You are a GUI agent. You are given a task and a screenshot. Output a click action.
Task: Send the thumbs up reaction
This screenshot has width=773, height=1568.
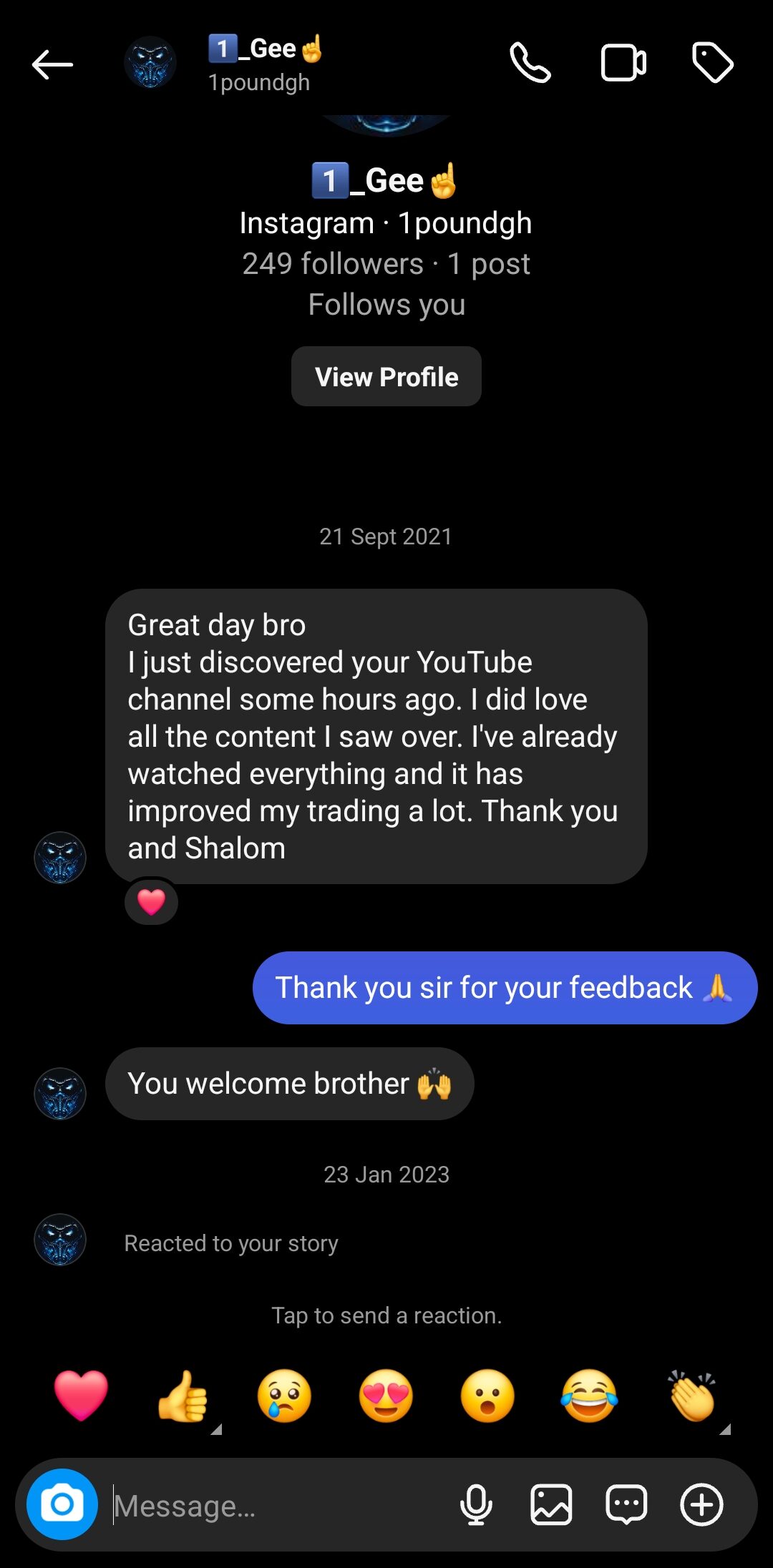(183, 1395)
